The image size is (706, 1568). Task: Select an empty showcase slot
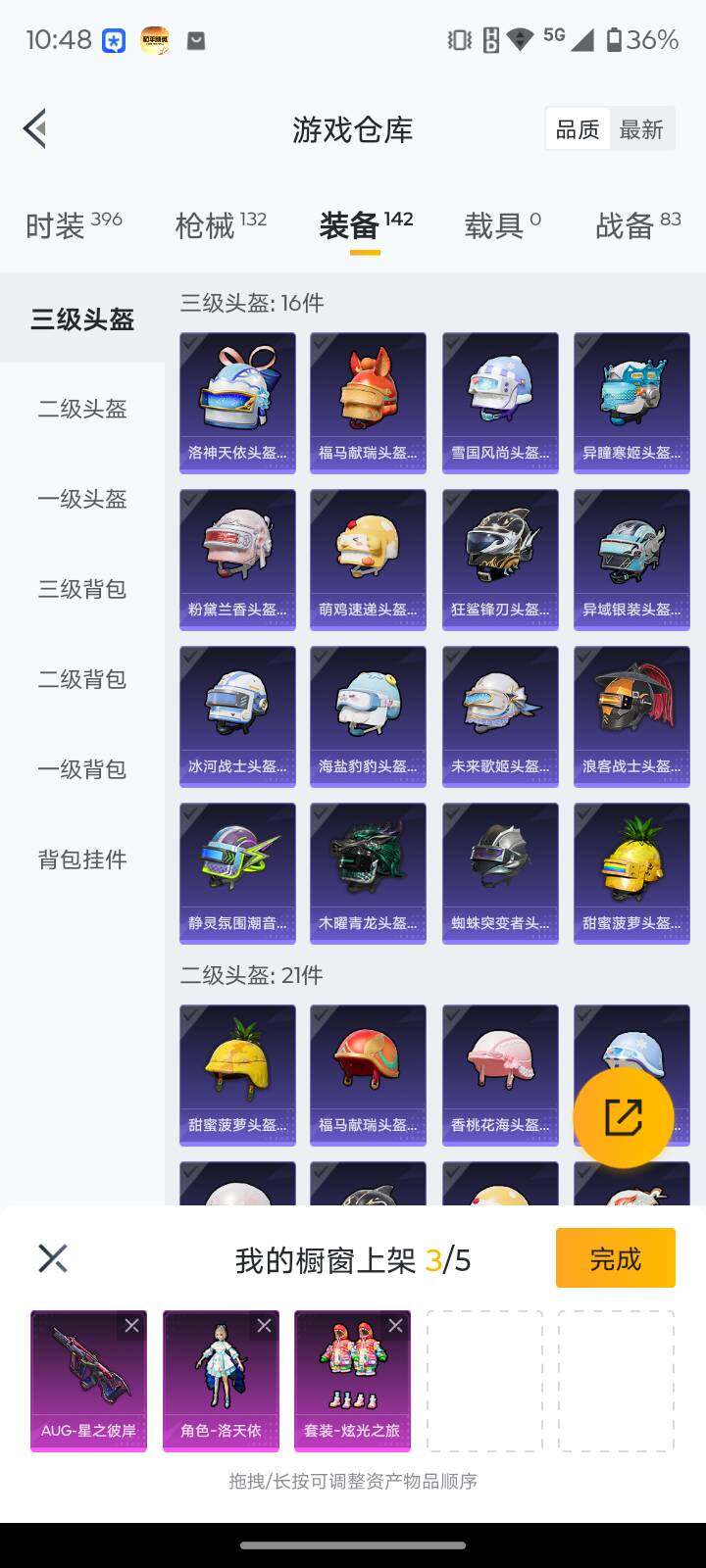point(483,1382)
